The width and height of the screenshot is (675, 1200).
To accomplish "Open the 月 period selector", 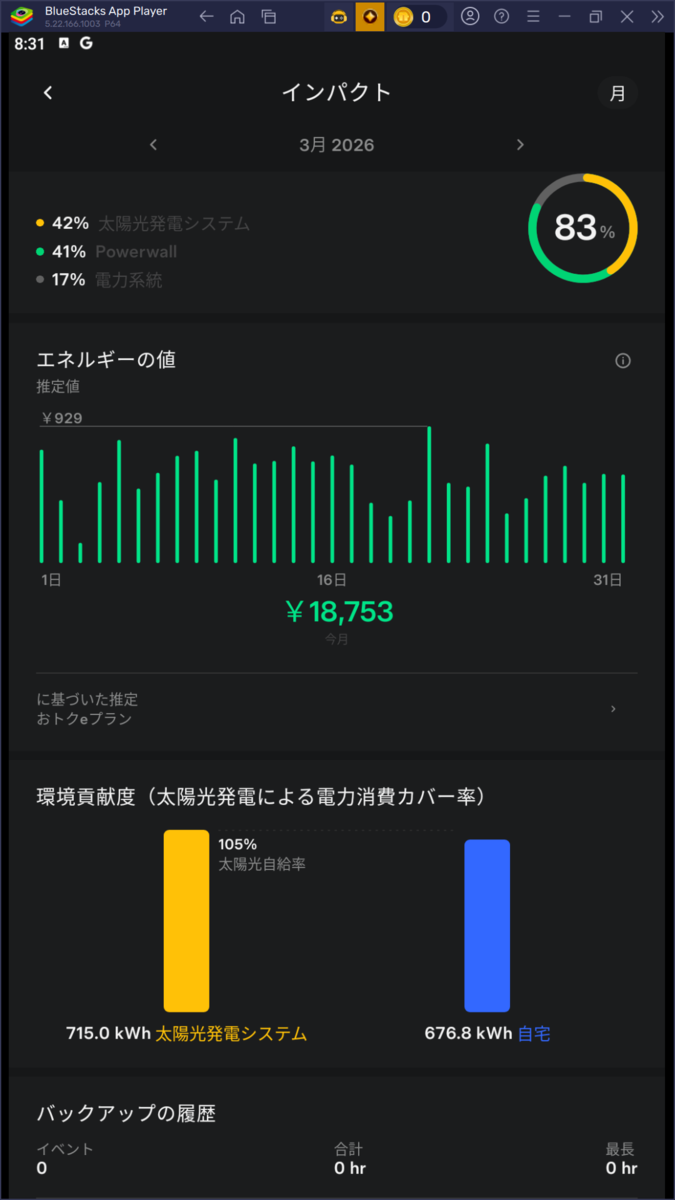I will click(x=618, y=93).
